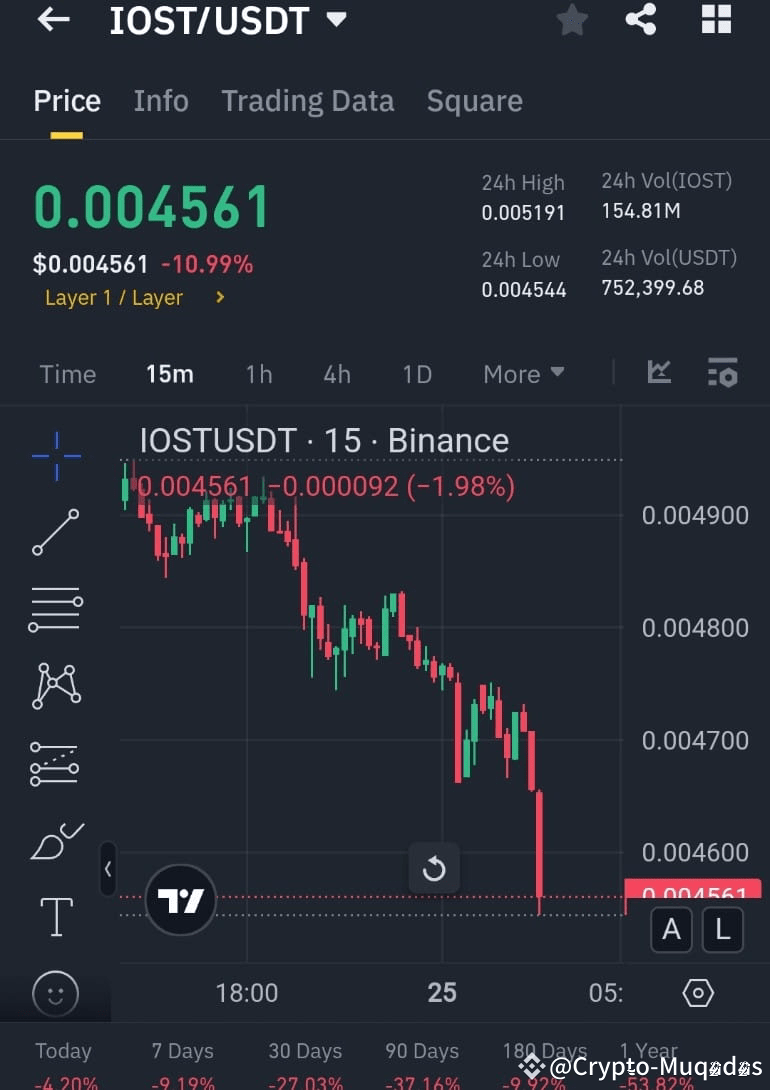
Task: Toggle IOST/USDT as a favorite
Action: coord(572,20)
